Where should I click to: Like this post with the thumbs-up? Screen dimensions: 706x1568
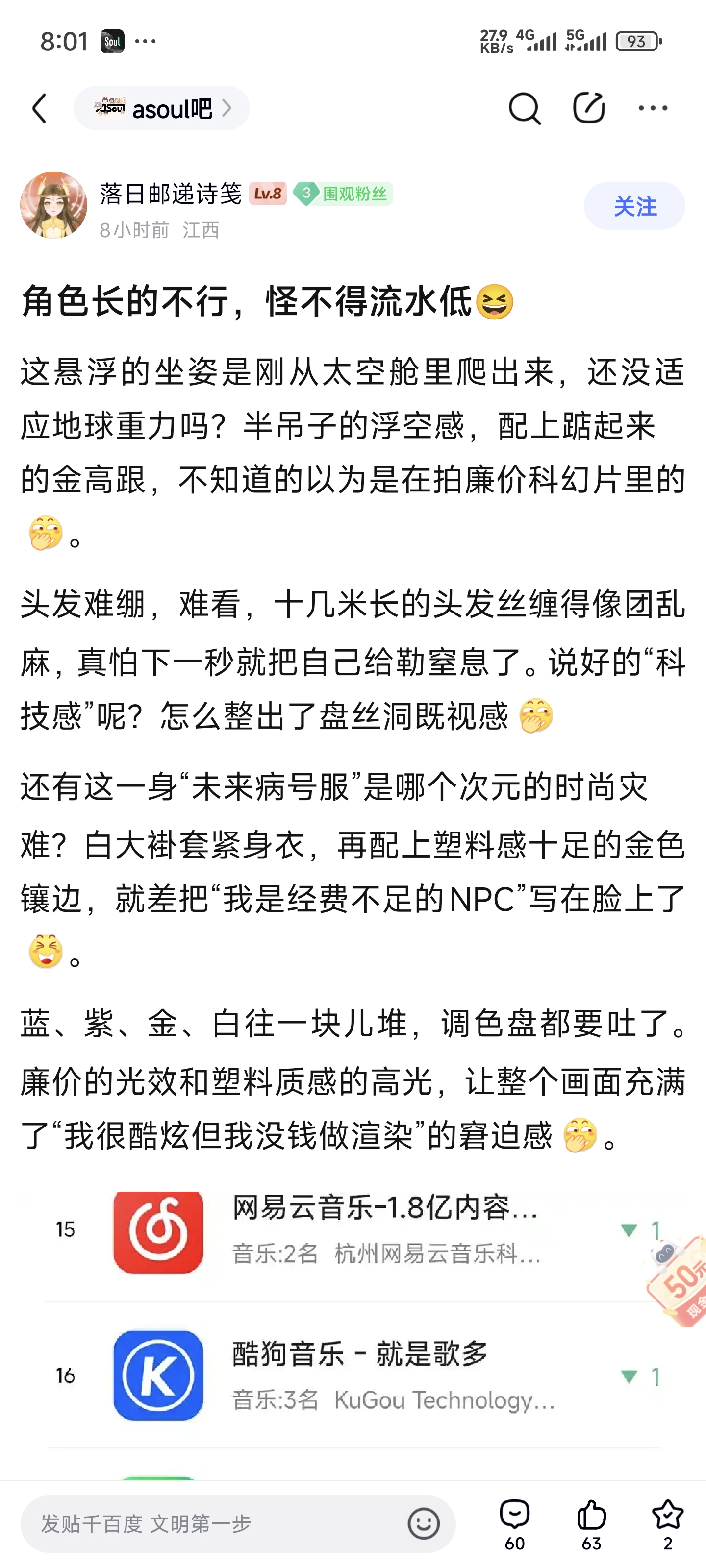pyautogui.click(x=591, y=1523)
